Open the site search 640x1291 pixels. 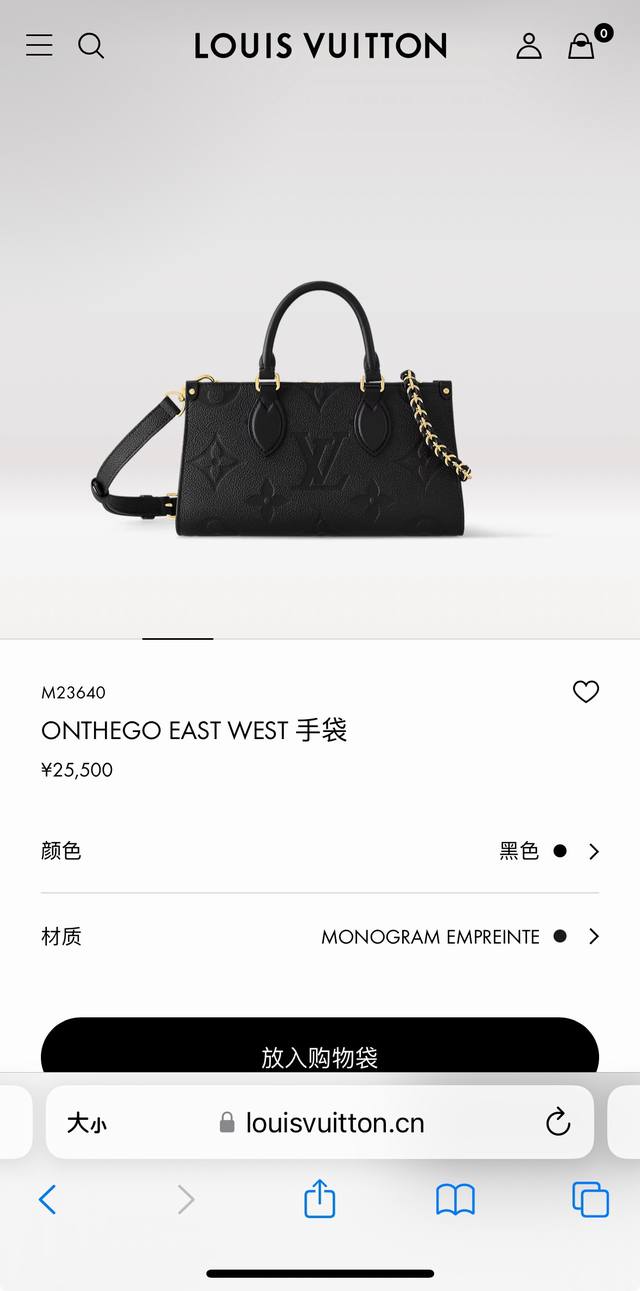[x=91, y=45]
